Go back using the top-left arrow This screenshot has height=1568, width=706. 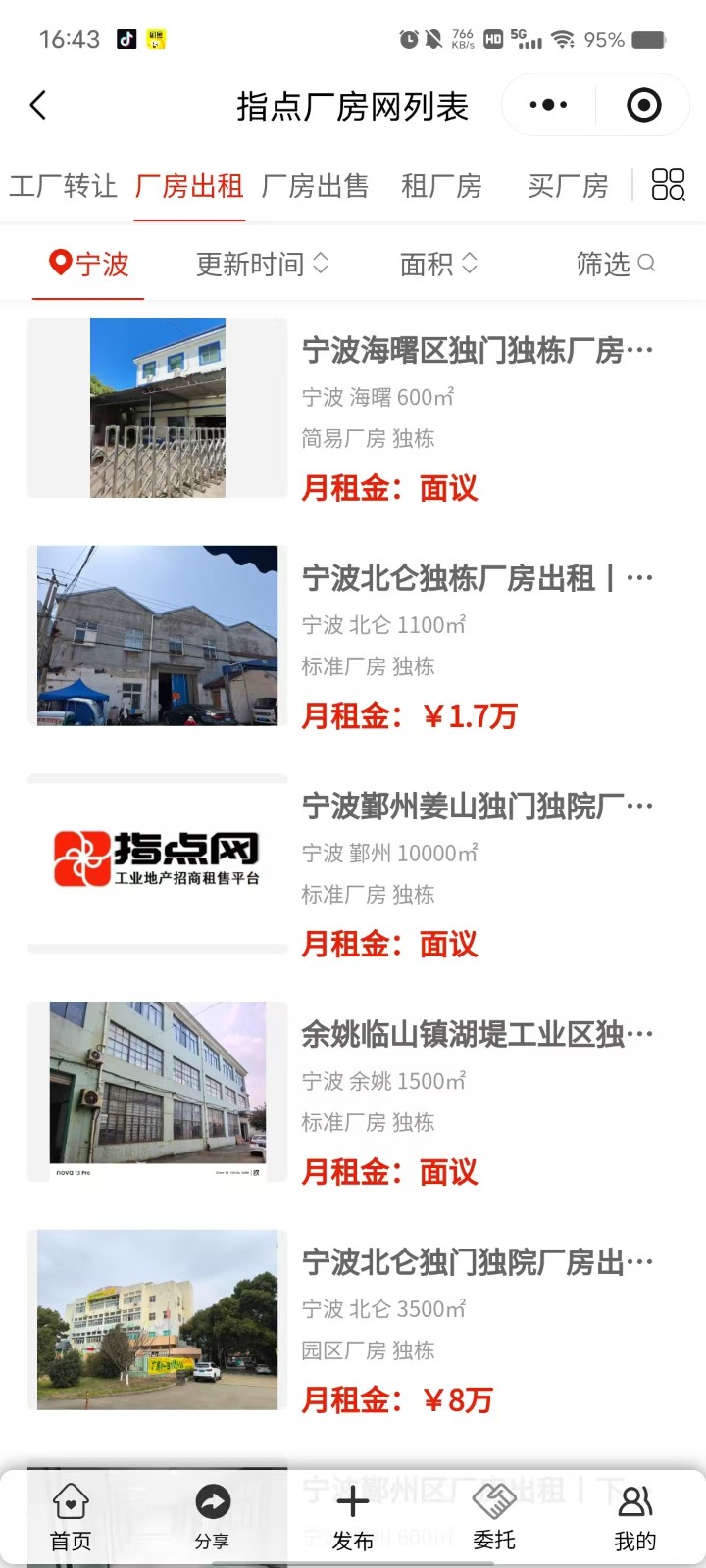point(38,105)
